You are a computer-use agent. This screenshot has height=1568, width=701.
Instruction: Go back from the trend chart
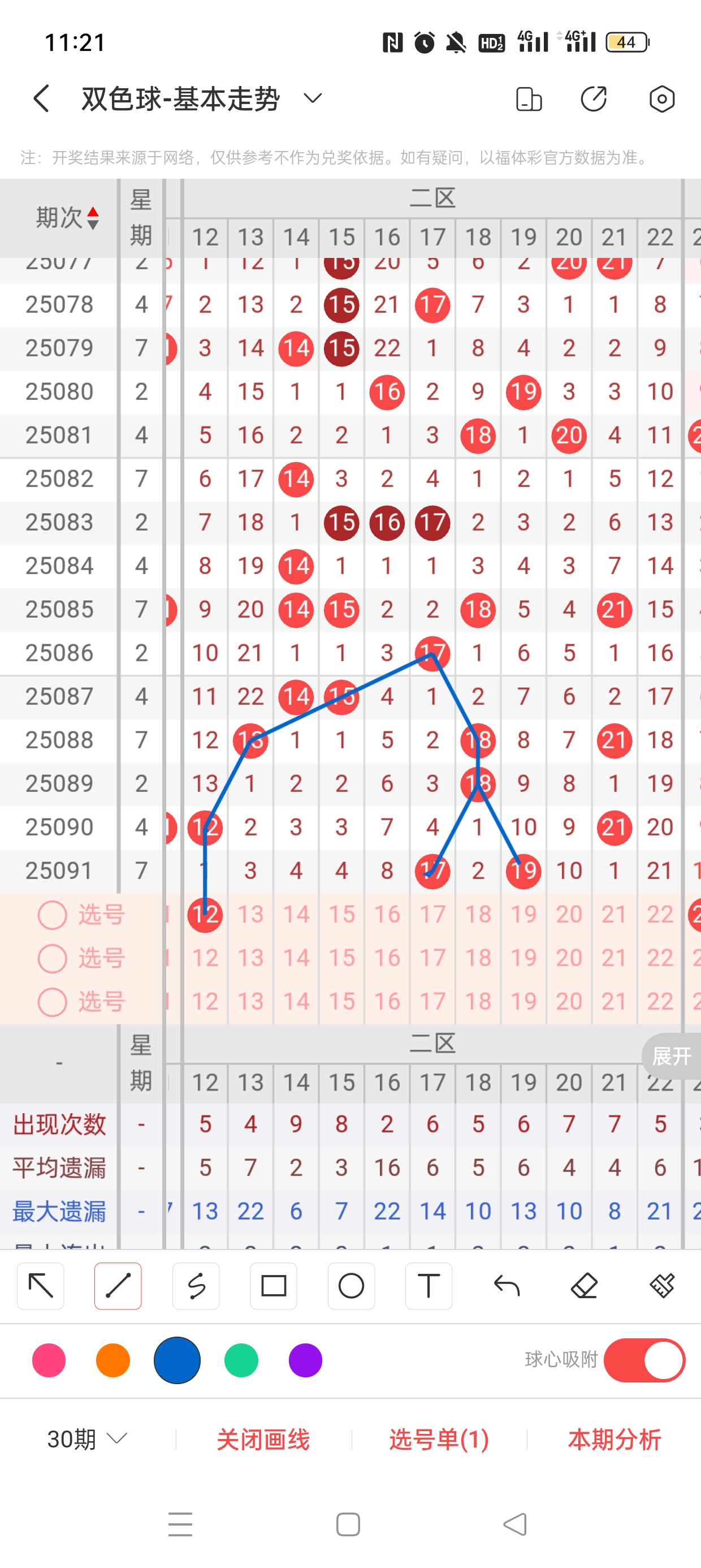(x=41, y=98)
